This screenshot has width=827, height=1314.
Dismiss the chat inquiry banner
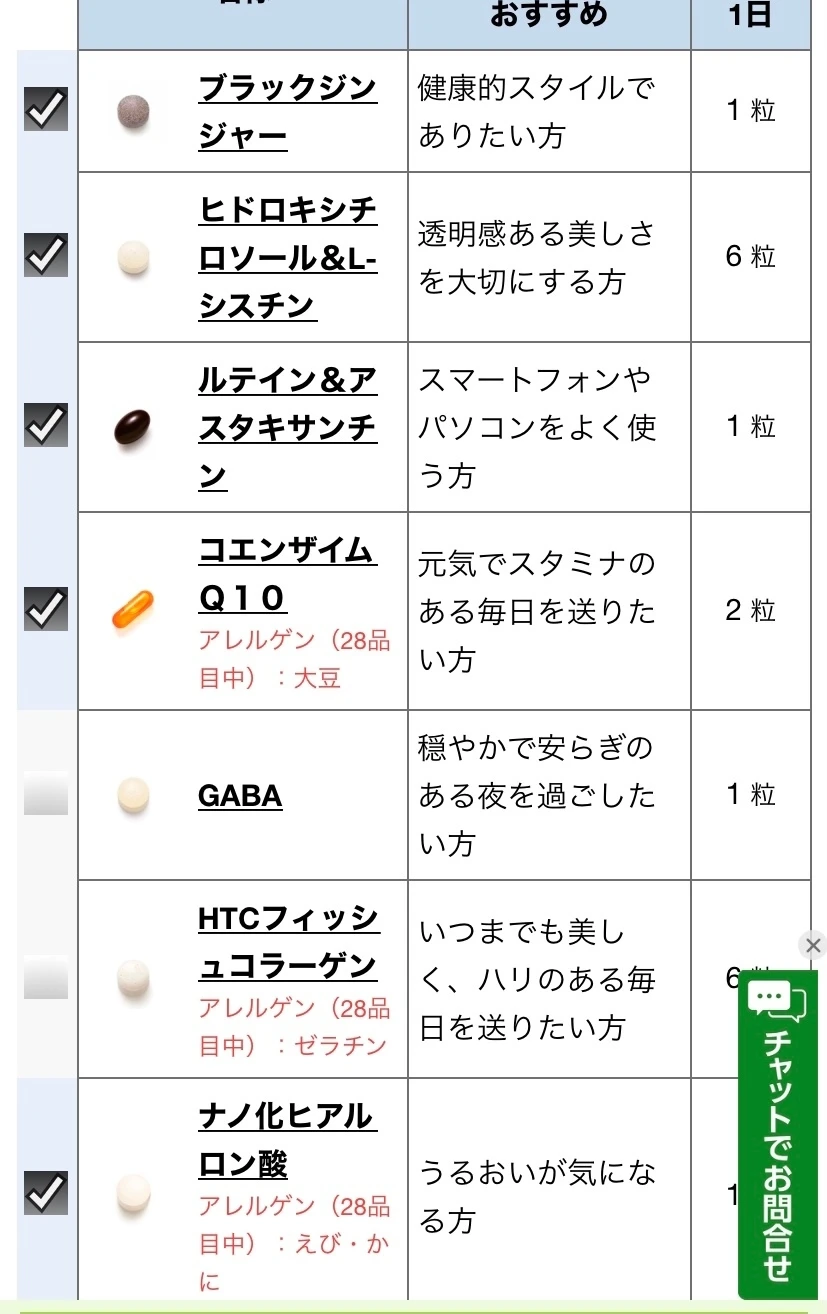(x=812, y=945)
